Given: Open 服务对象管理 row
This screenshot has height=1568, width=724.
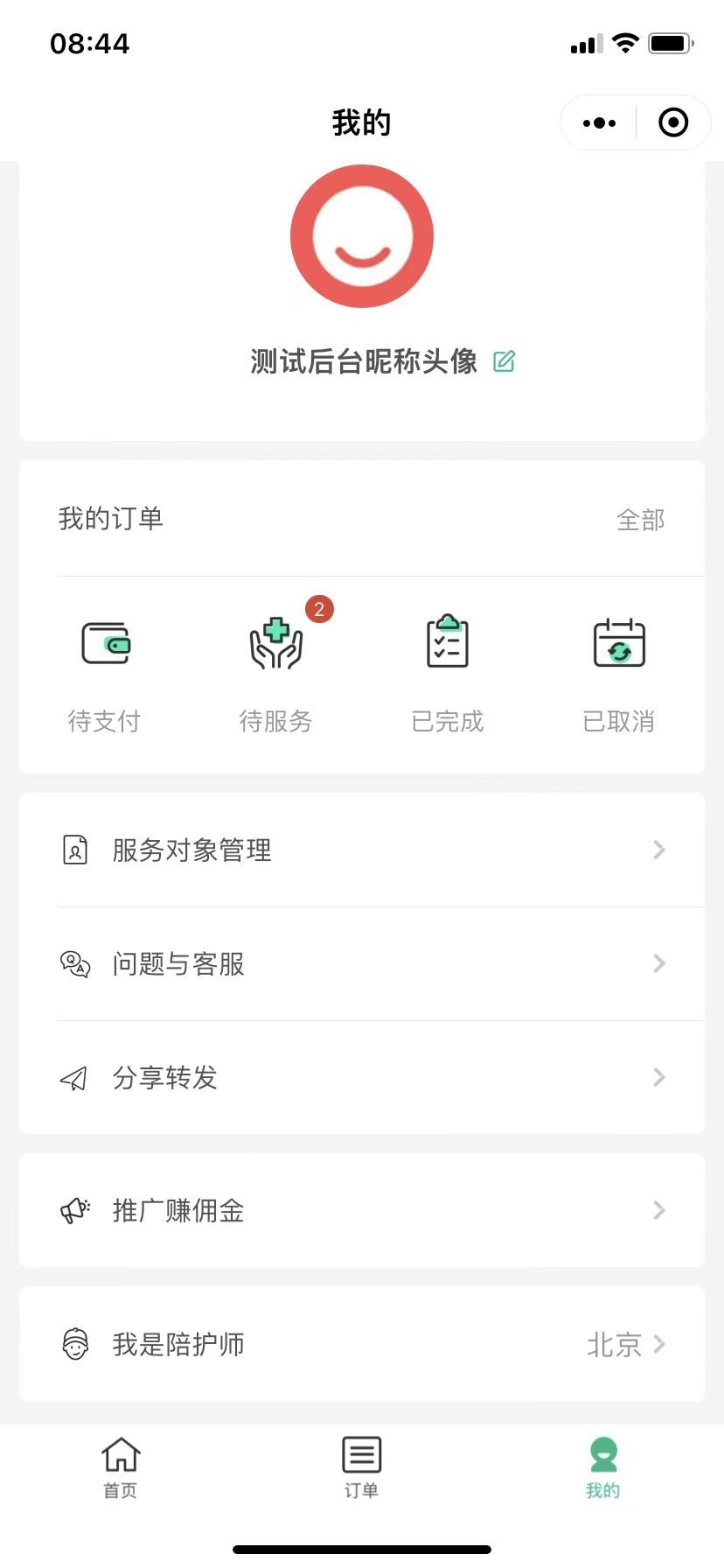Looking at the screenshot, I should tap(362, 850).
